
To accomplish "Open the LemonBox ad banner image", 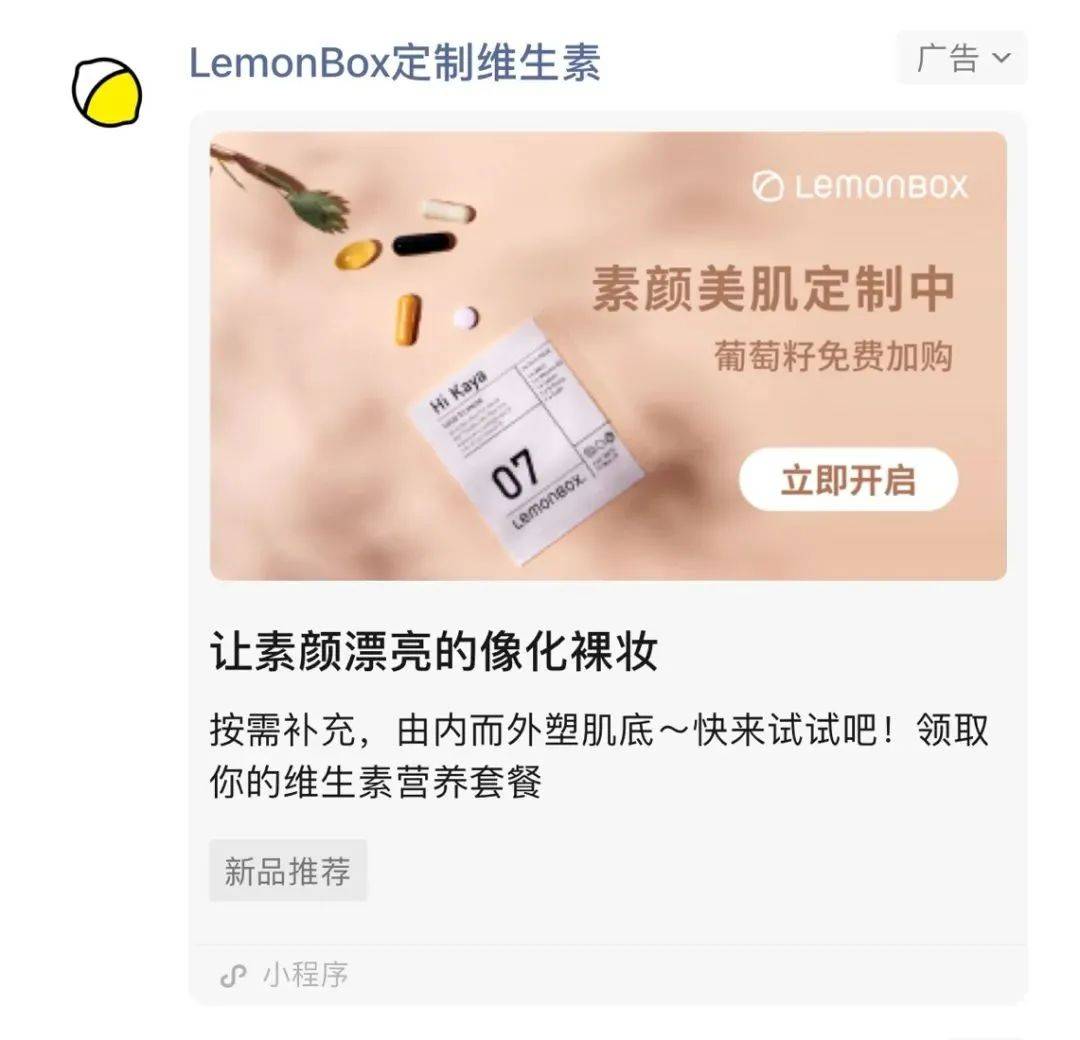I will click(x=607, y=355).
